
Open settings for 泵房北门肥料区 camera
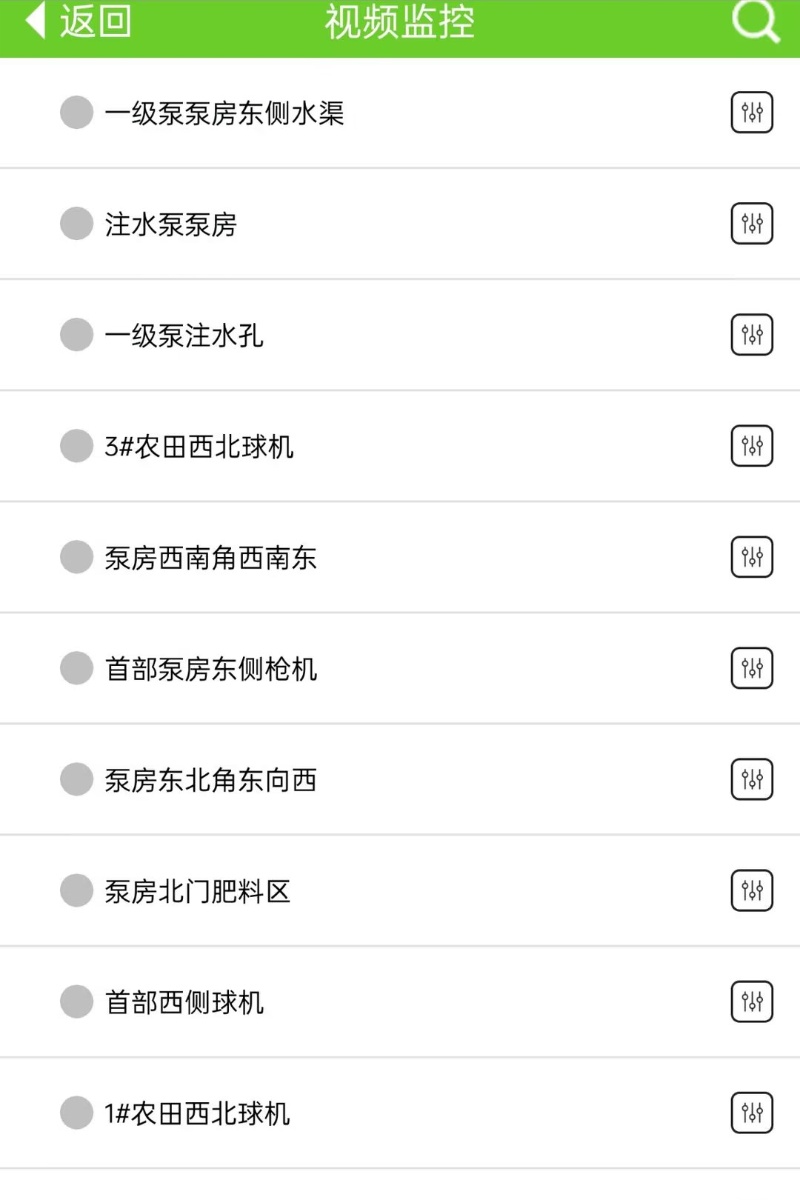751,890
